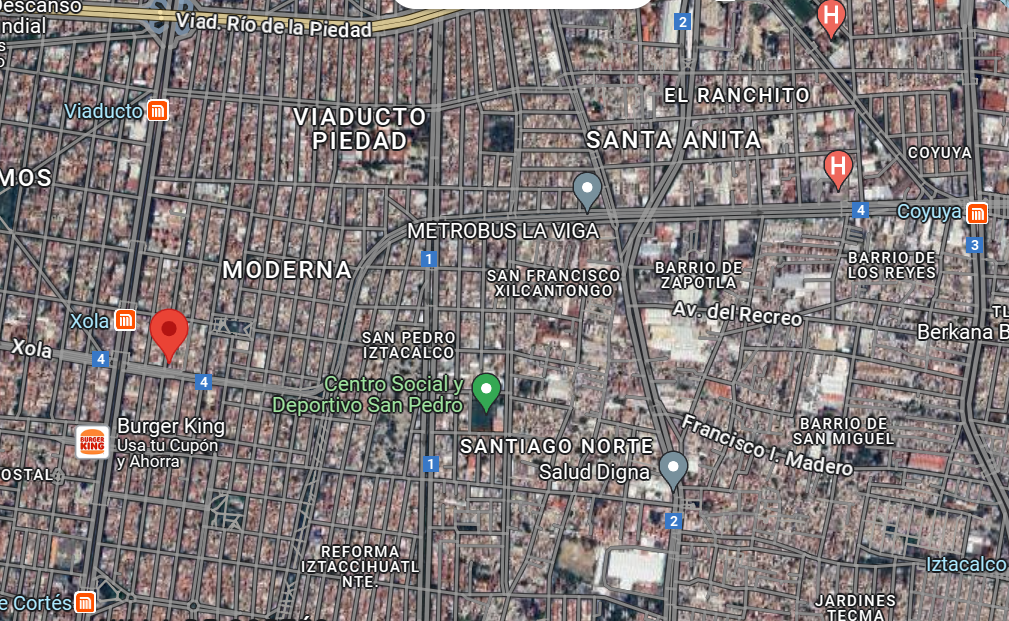Open the hospital marker near Coyuya
Image resolution: width=1009 pixels, height=621 pixels.
coord(838,170)
